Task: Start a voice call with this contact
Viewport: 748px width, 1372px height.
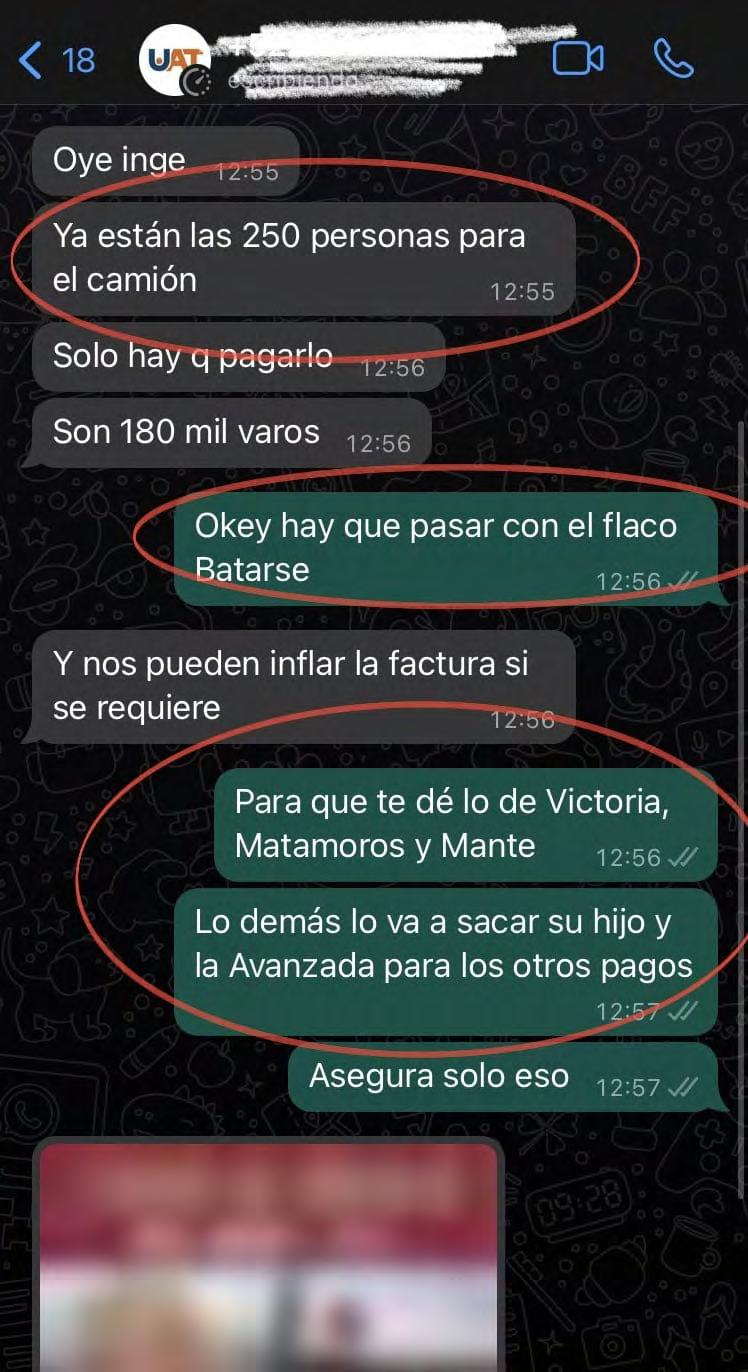Action: (673, 59)
